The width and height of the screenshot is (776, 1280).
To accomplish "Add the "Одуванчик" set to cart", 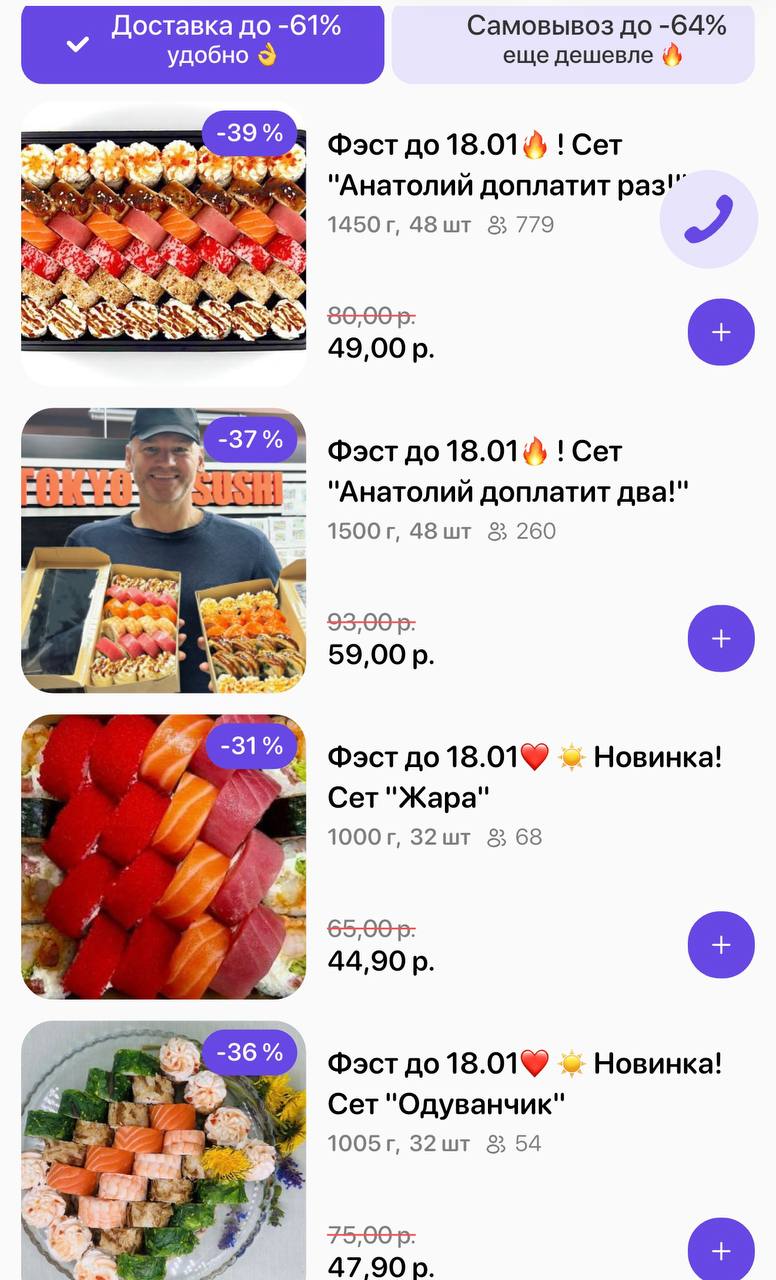I will tap(721, 1250).
